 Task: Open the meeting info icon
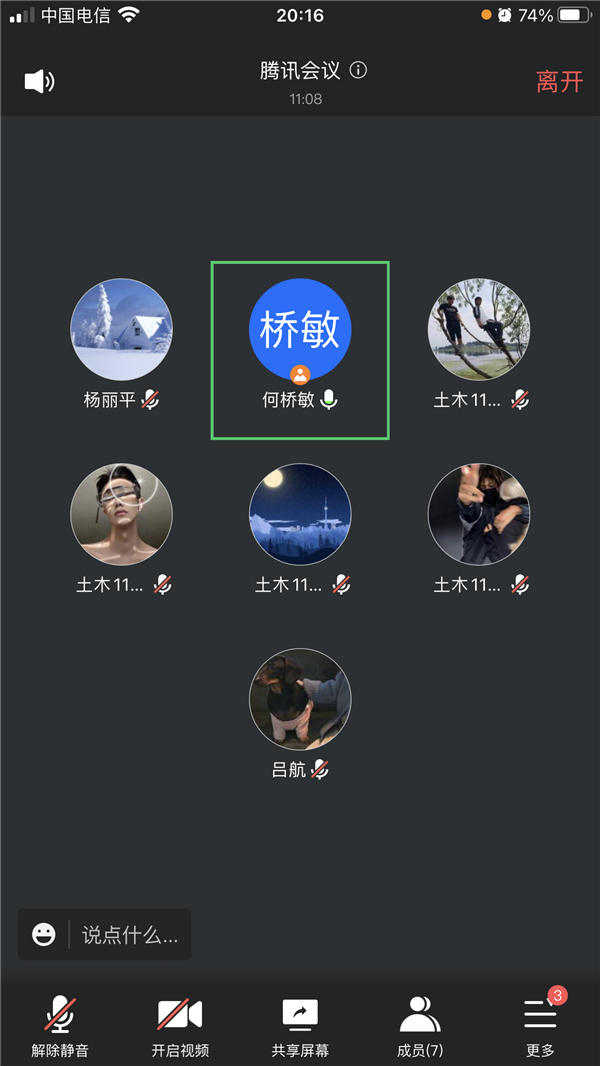pos(359,70)
